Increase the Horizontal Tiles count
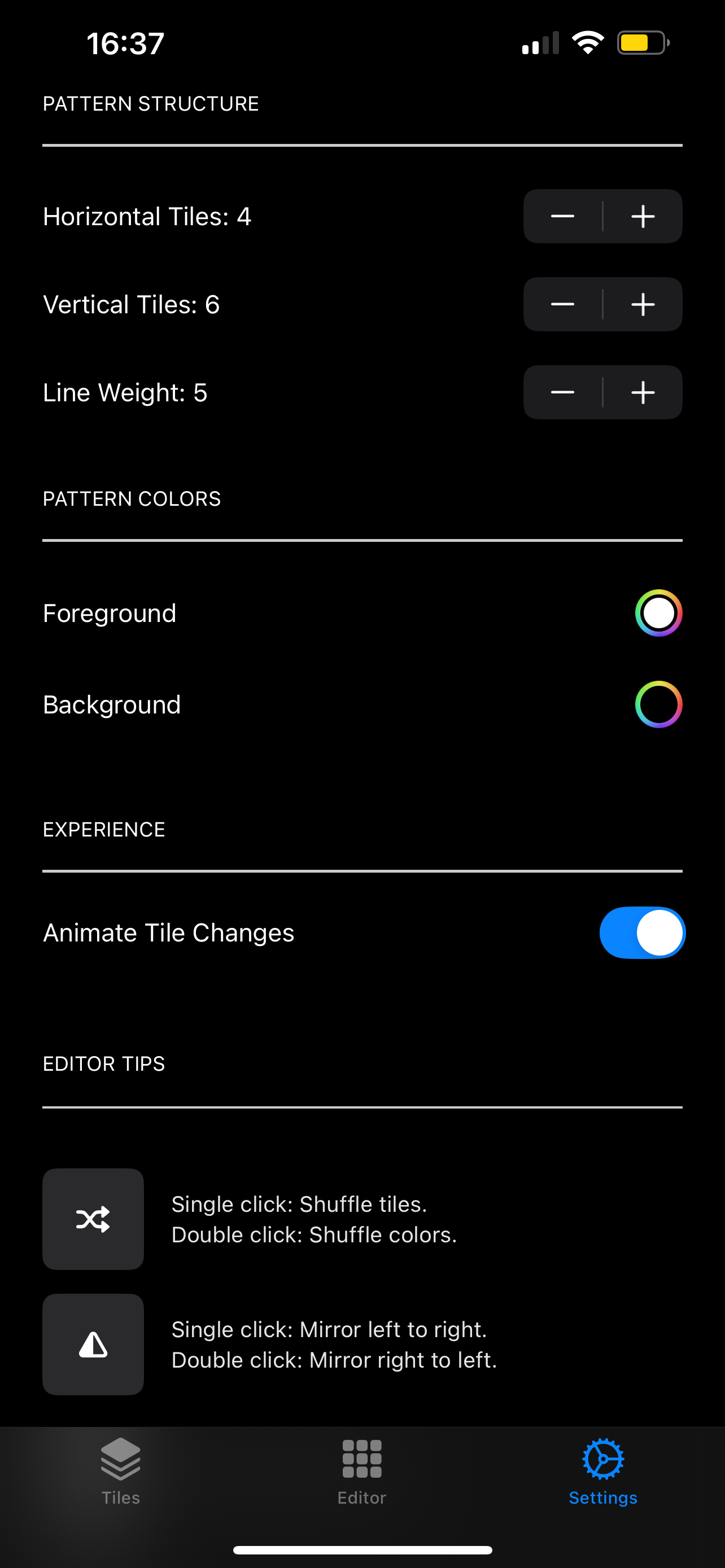 point(643,216)
